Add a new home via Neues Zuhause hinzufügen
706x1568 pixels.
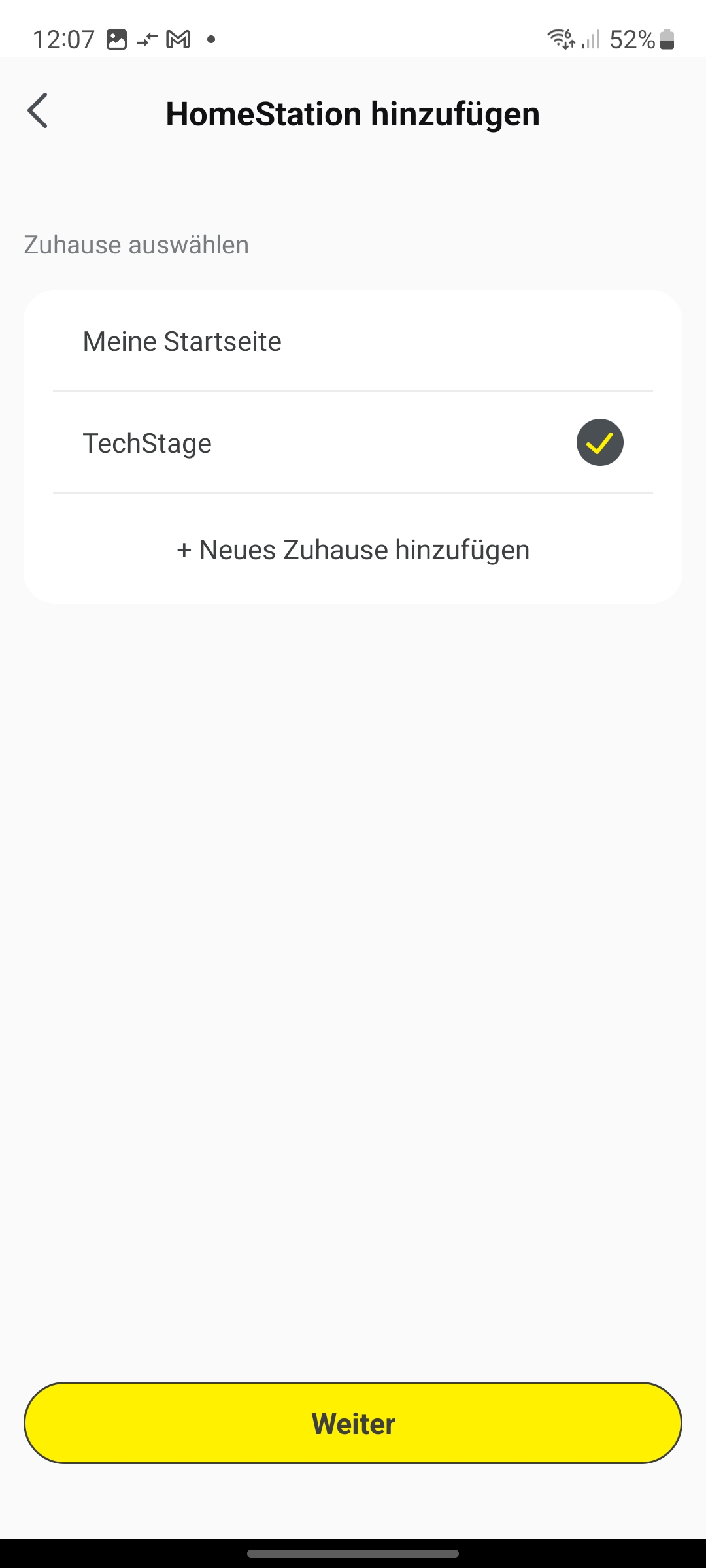pos(353,550)
